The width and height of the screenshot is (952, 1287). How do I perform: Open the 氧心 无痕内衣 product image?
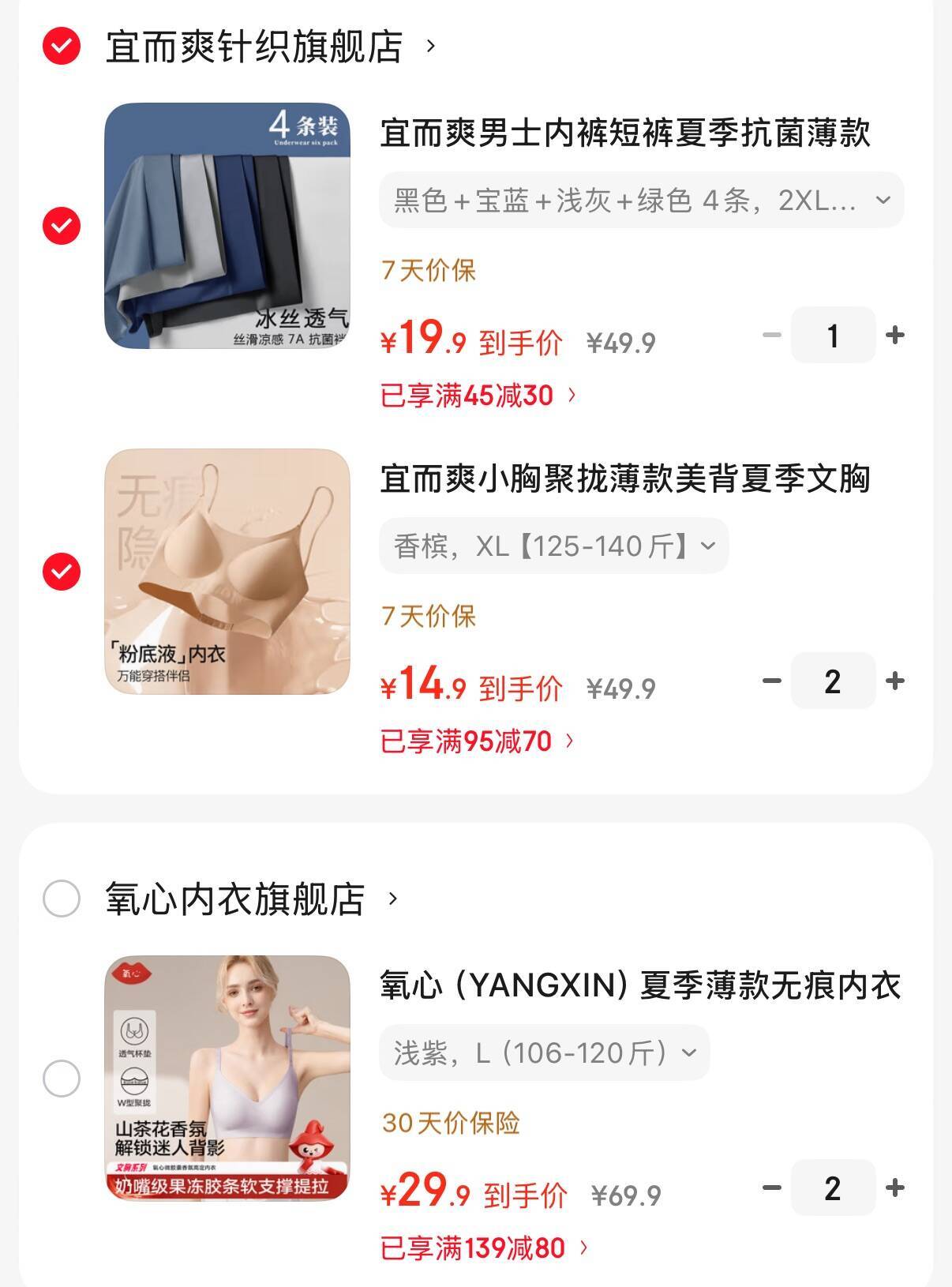[x=227, y=1079]
